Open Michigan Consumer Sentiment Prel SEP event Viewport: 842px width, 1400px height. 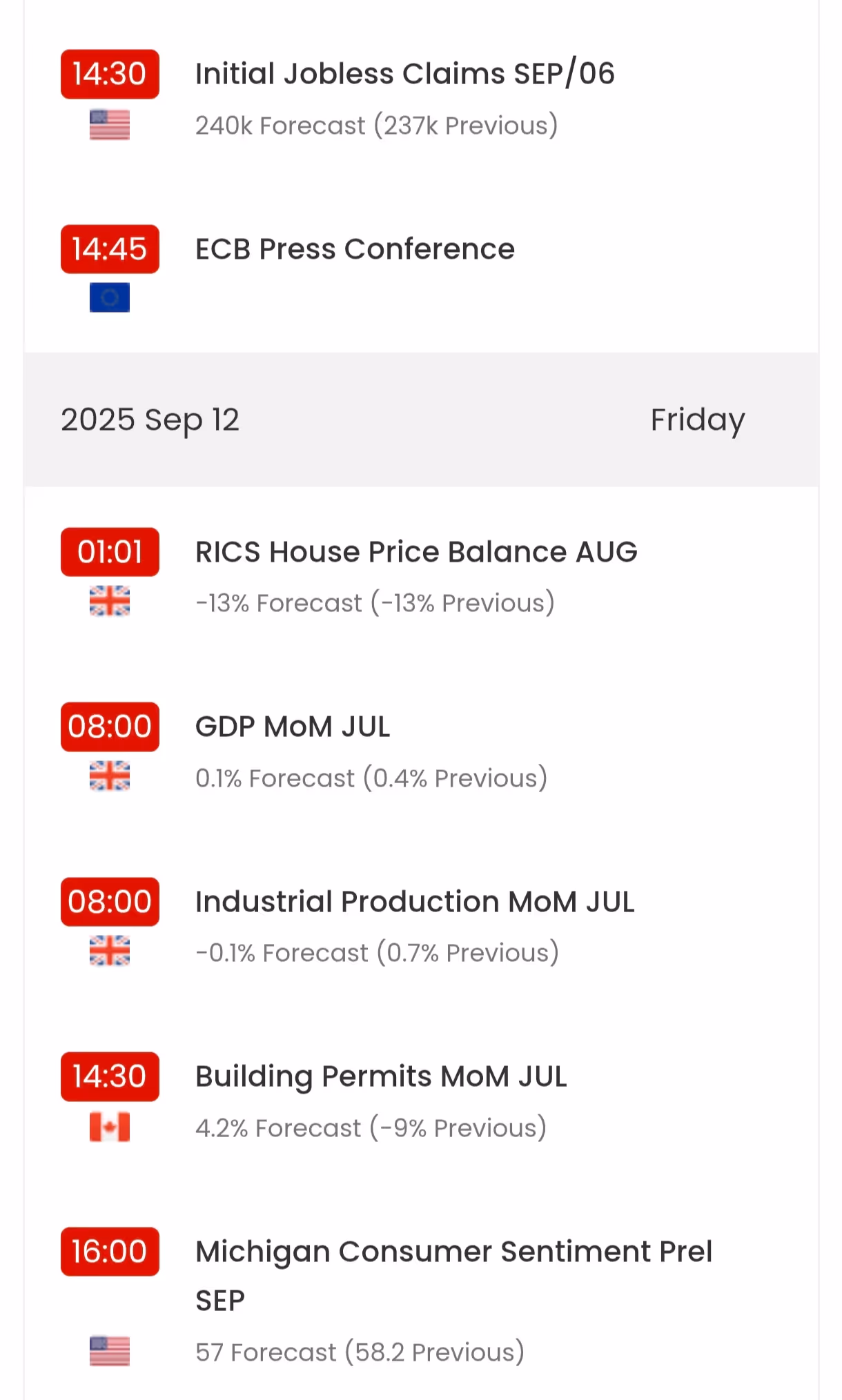[453, 1252]
